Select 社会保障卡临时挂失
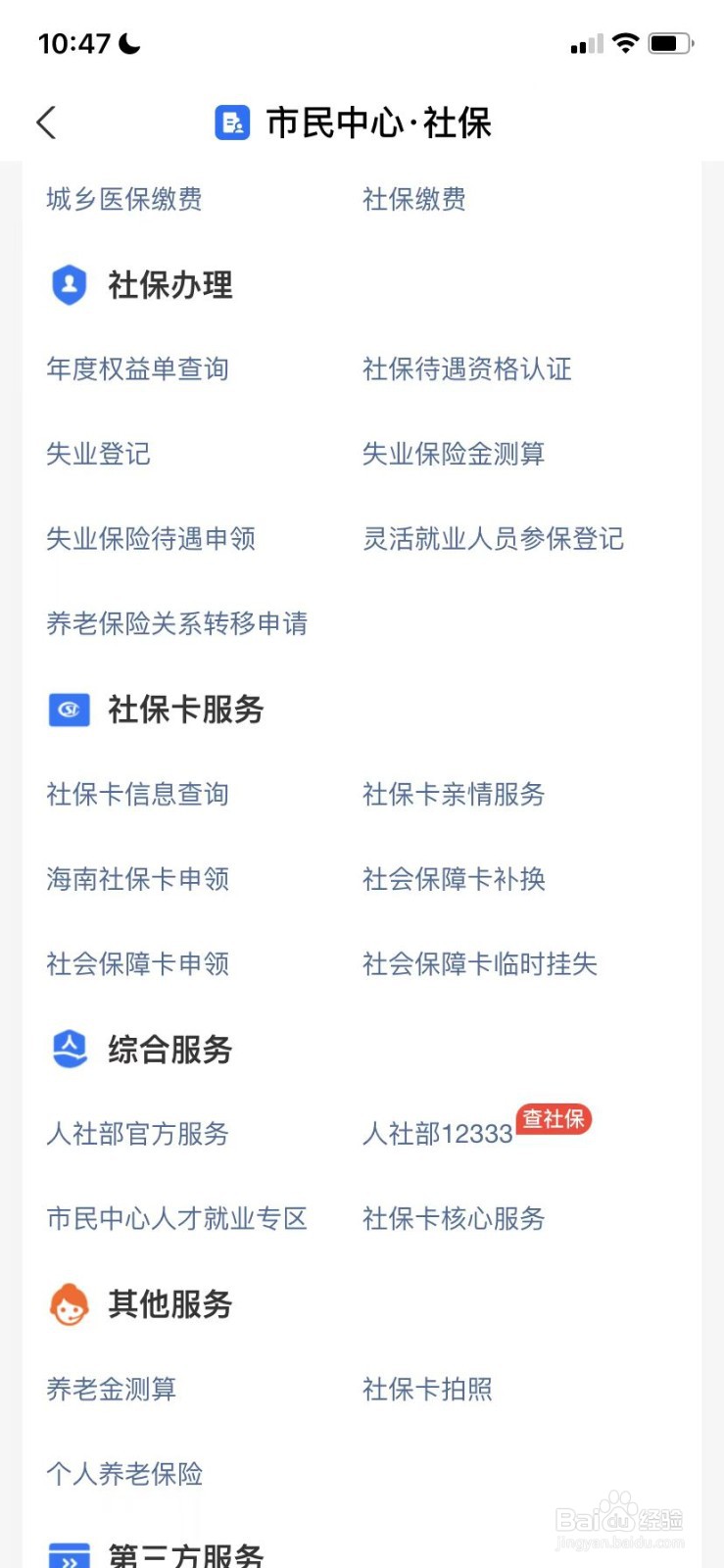This screenshot has height=1568, width=724. (479, 963)
